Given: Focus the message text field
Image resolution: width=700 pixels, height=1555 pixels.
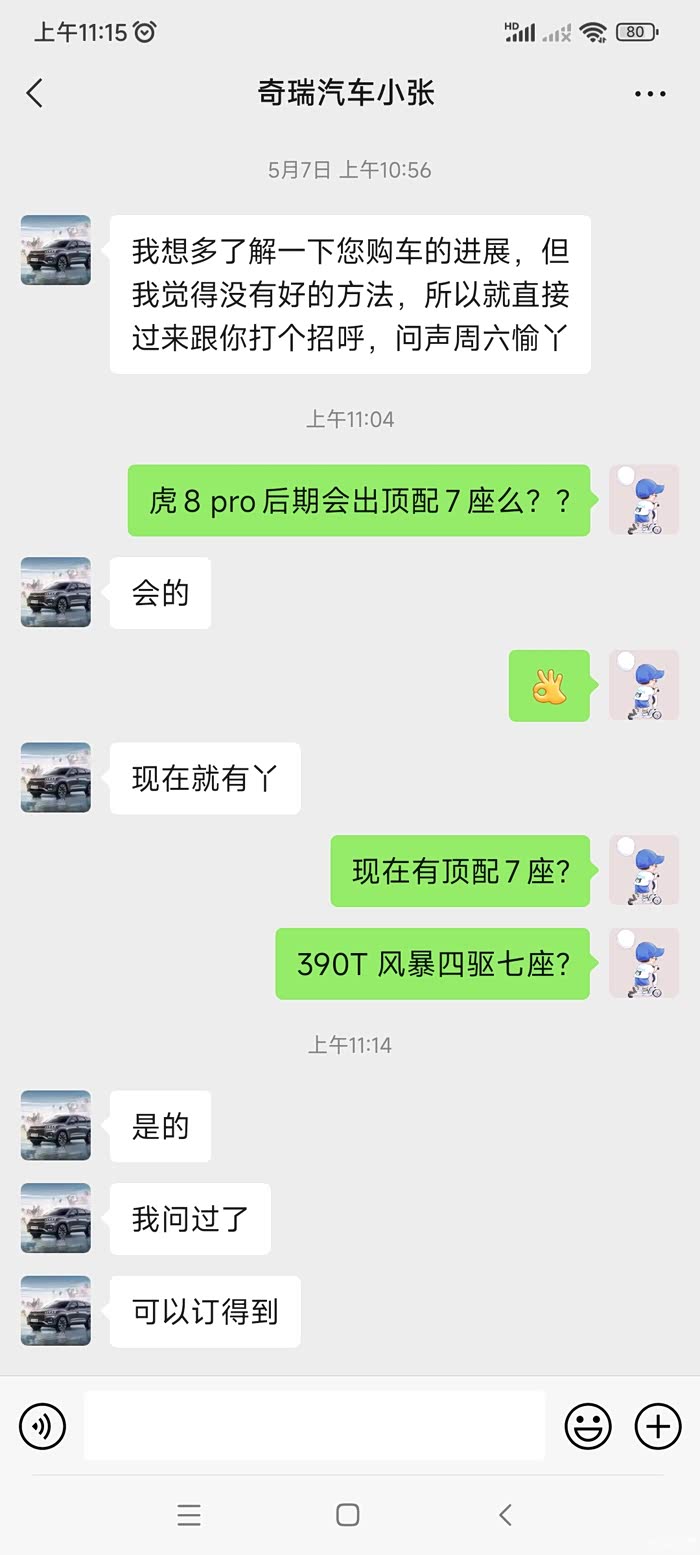Looking at the screenshot, I should [x=314, y=1425].
